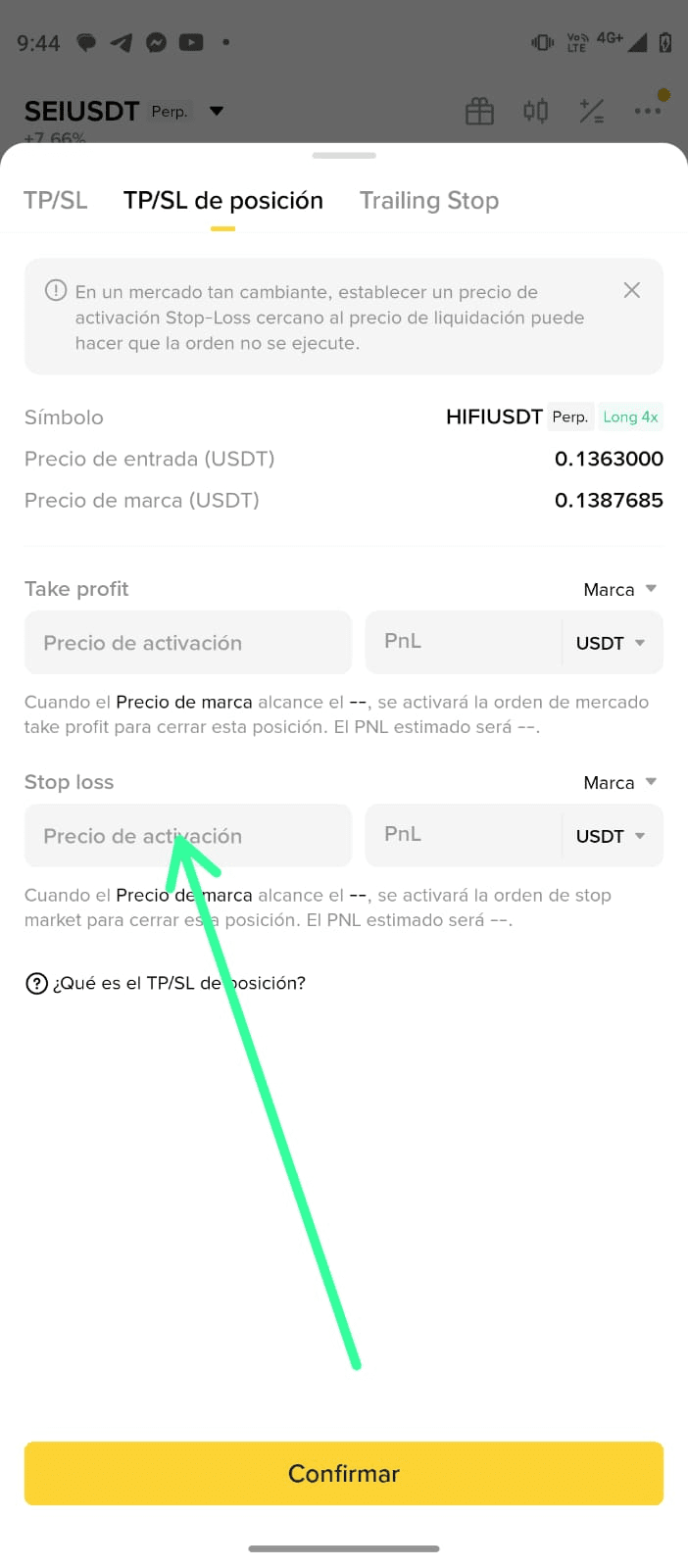
Task: Open ¿Qué es el TP/SL de posición? help
Action: click(x=166, y=983)
